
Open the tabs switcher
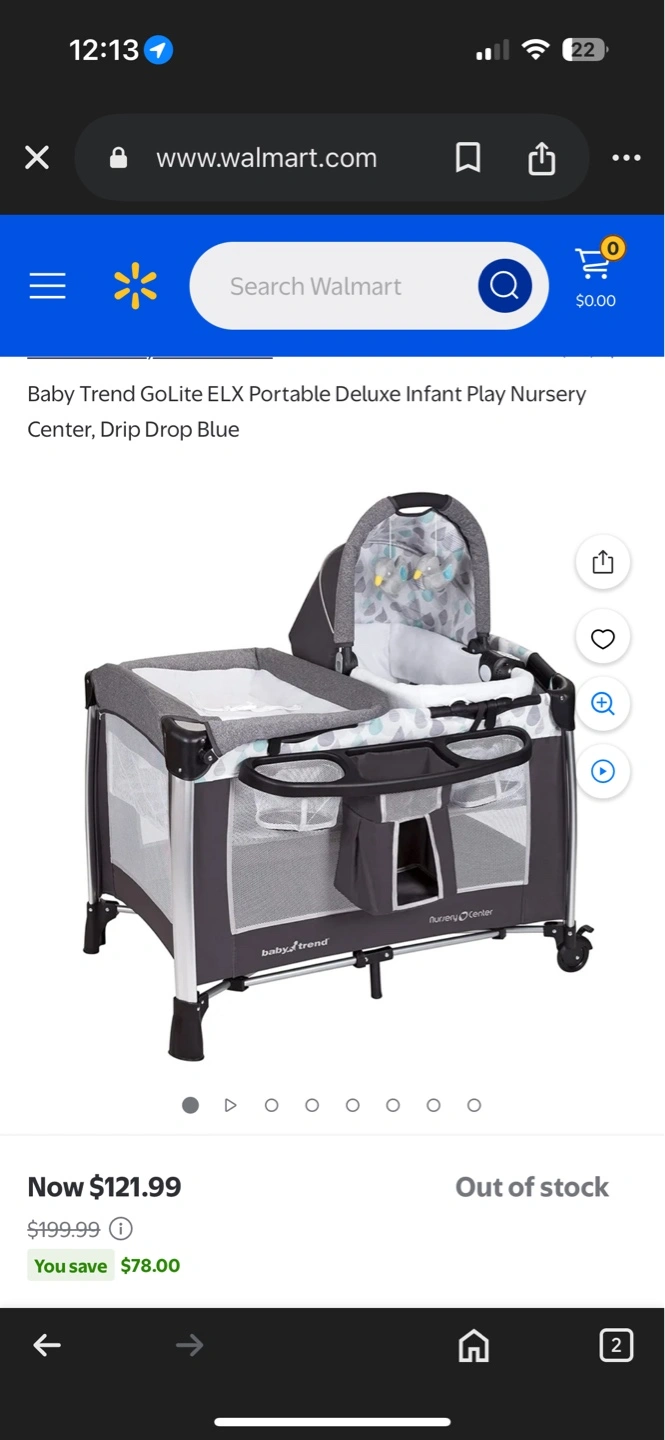click(616, 1346)
